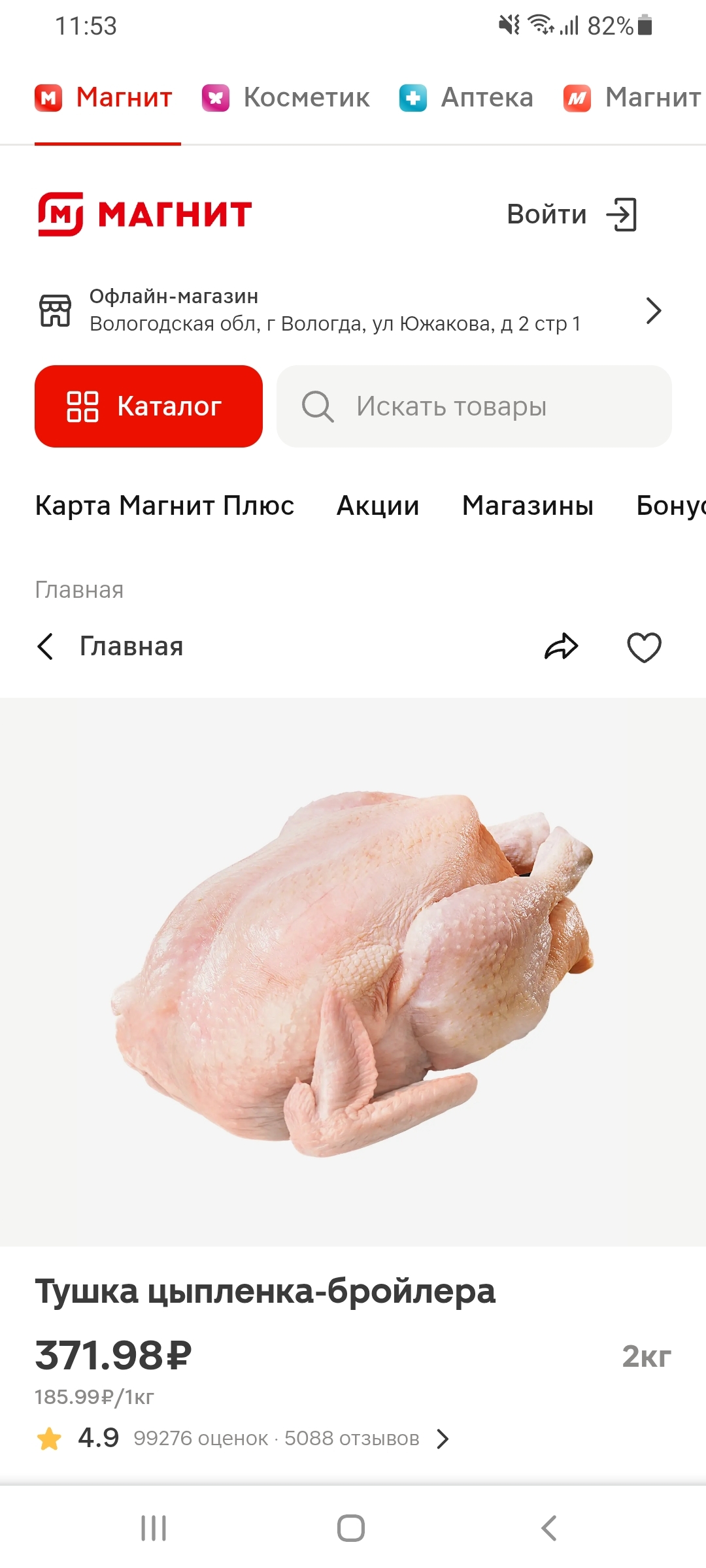Open Карта Магнит Плюс link

[x=165, y=506]
